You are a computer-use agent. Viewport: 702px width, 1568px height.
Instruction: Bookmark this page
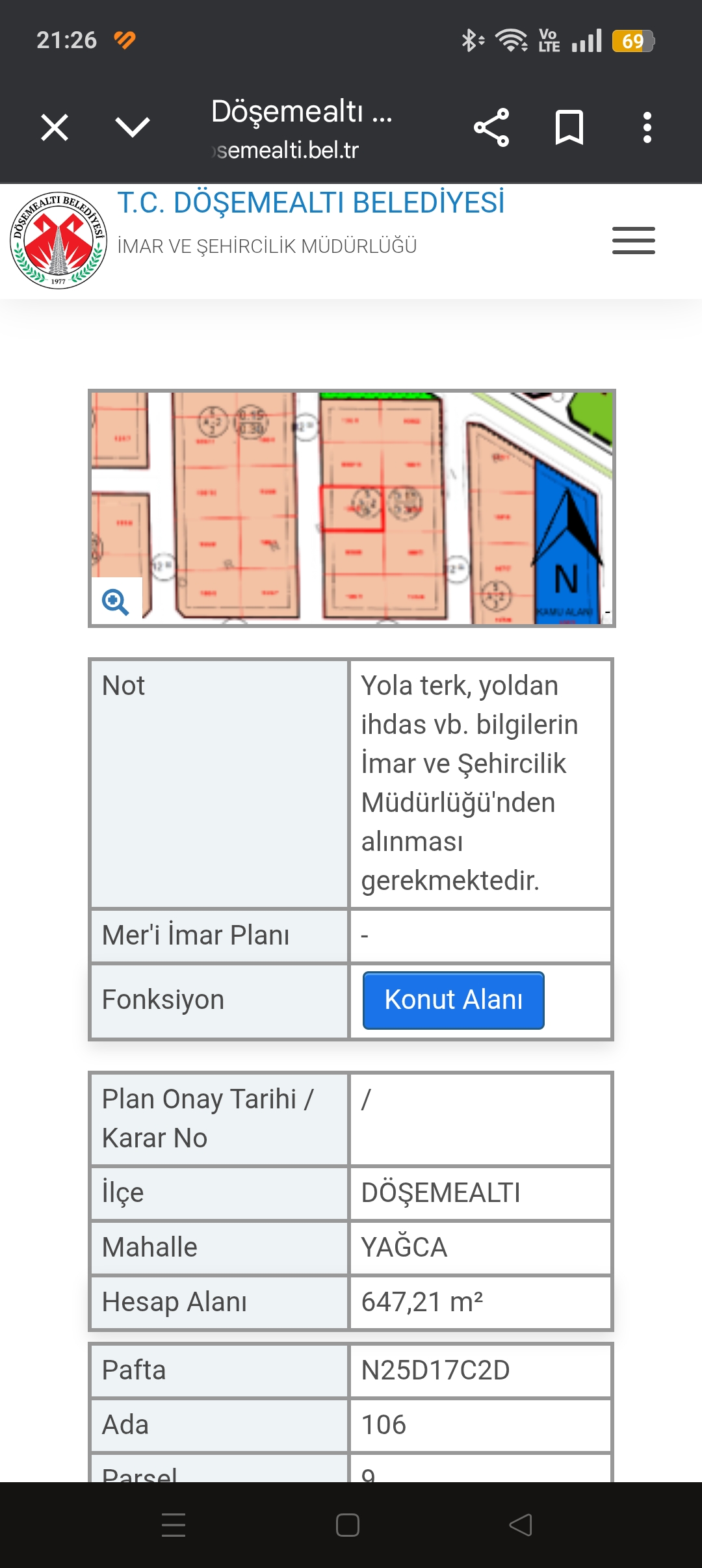569,127
